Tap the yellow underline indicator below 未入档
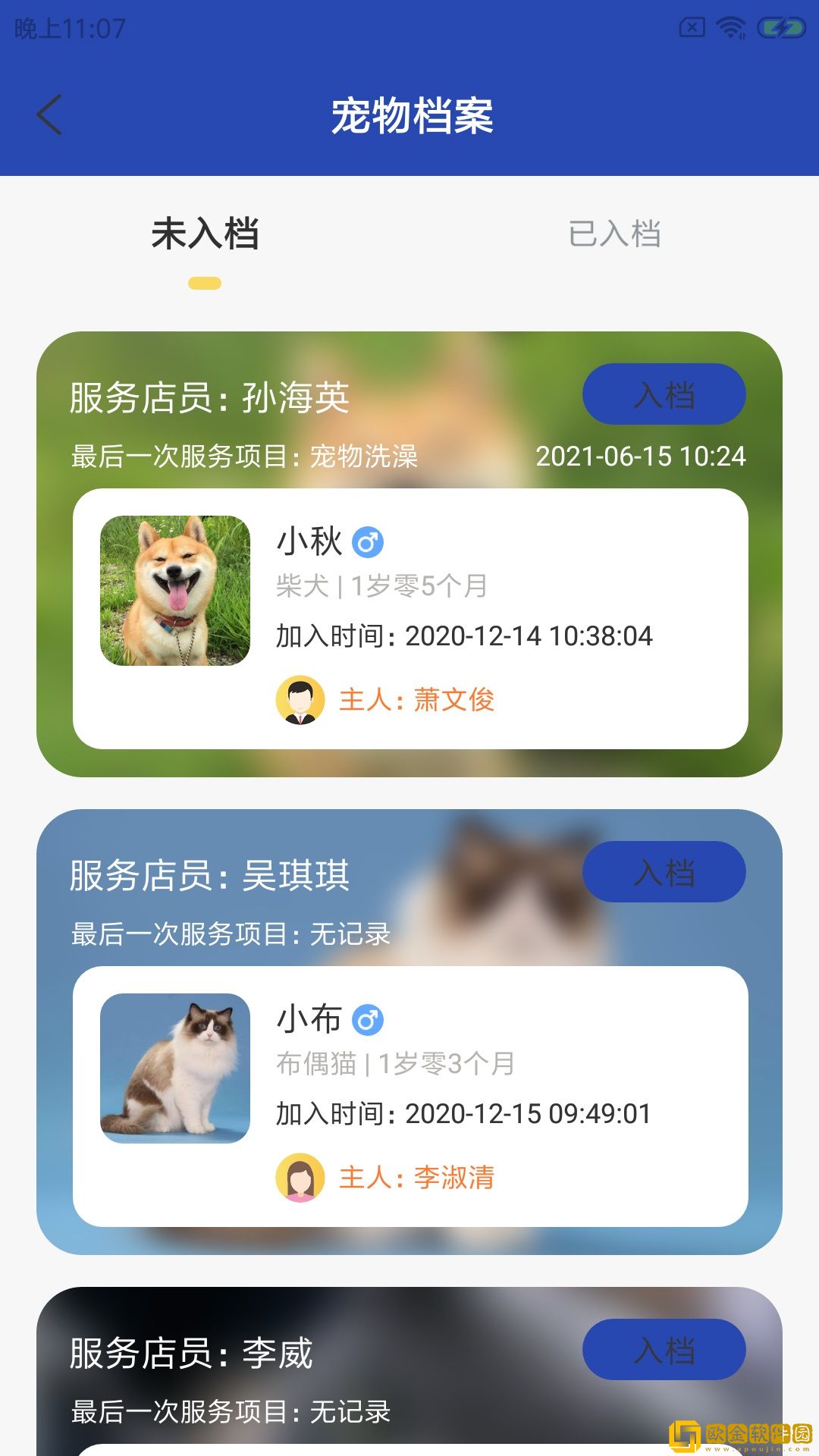This screenshot has height=1456, width=819. [x=203, y=282]
